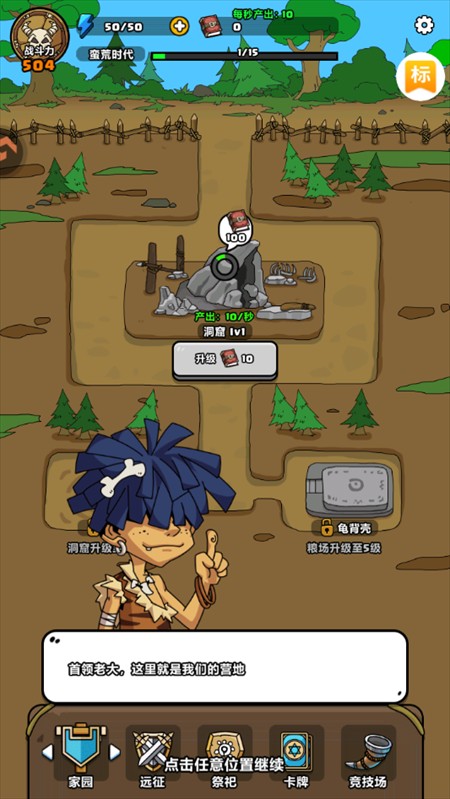Tap the right arrow beside 家园
This screenshot has height=799, width=450.
tap(115, 752)
